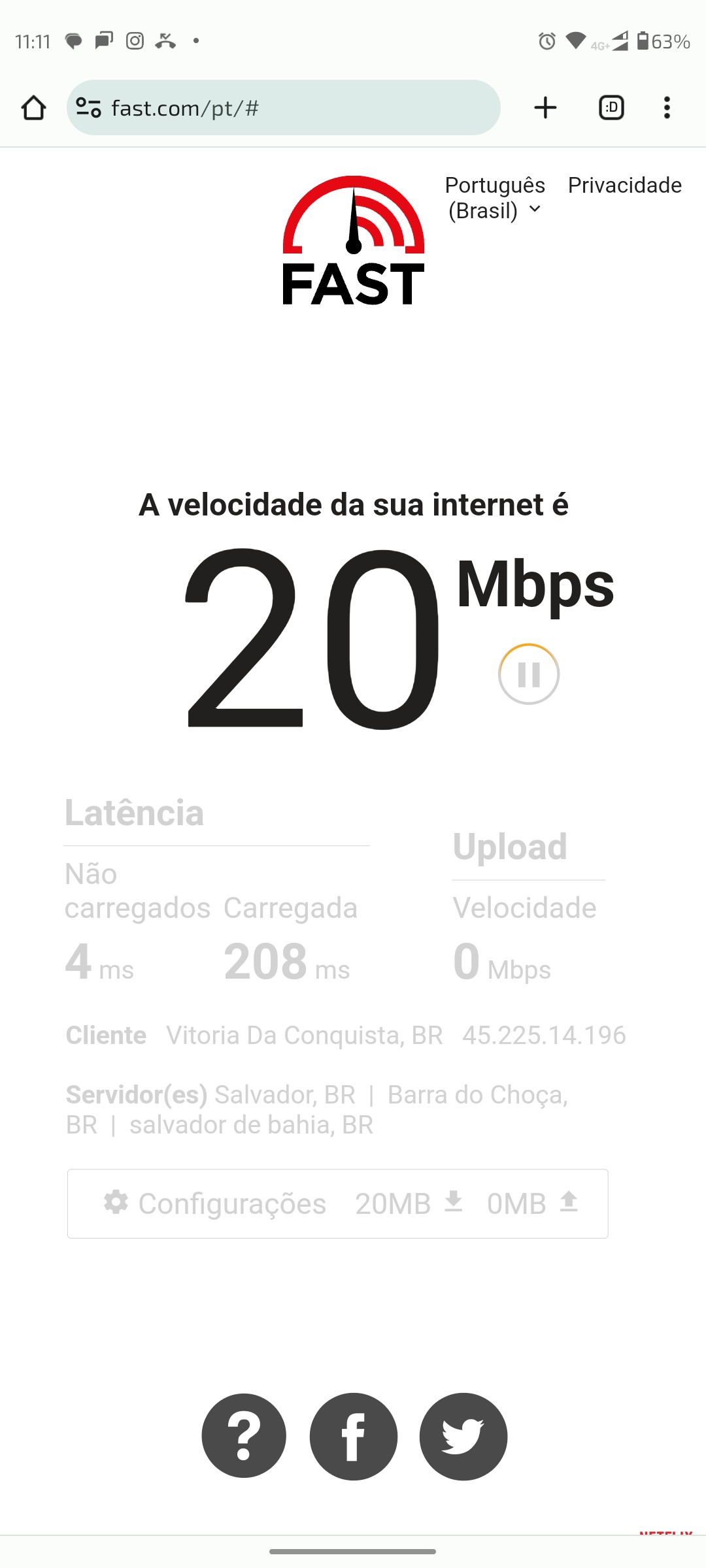Viewport: 706px width, 1568px height.
Task: Pause the running speed test
Action: (x=529, y=674)
